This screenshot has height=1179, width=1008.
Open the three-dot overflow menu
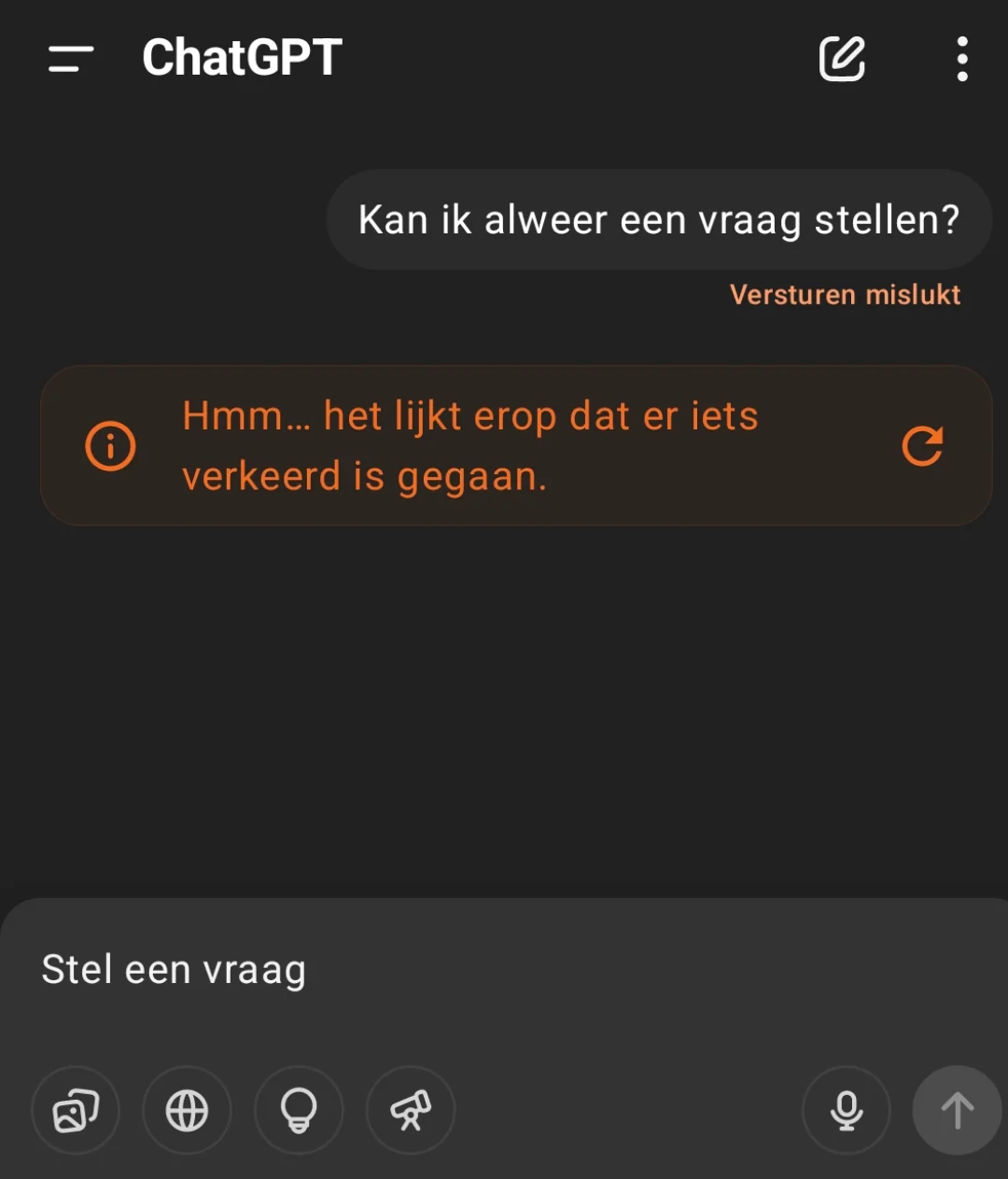(961, 60)
